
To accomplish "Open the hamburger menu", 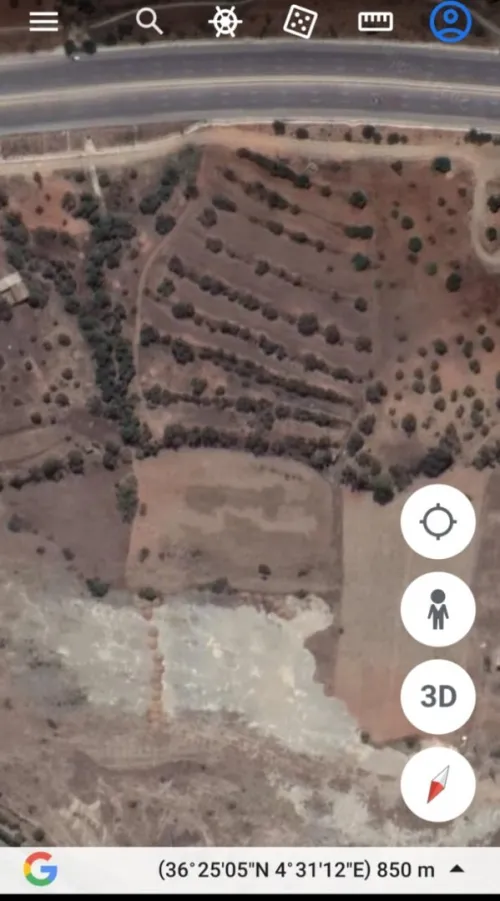I will pyautogui.click(x=44, y=22).
